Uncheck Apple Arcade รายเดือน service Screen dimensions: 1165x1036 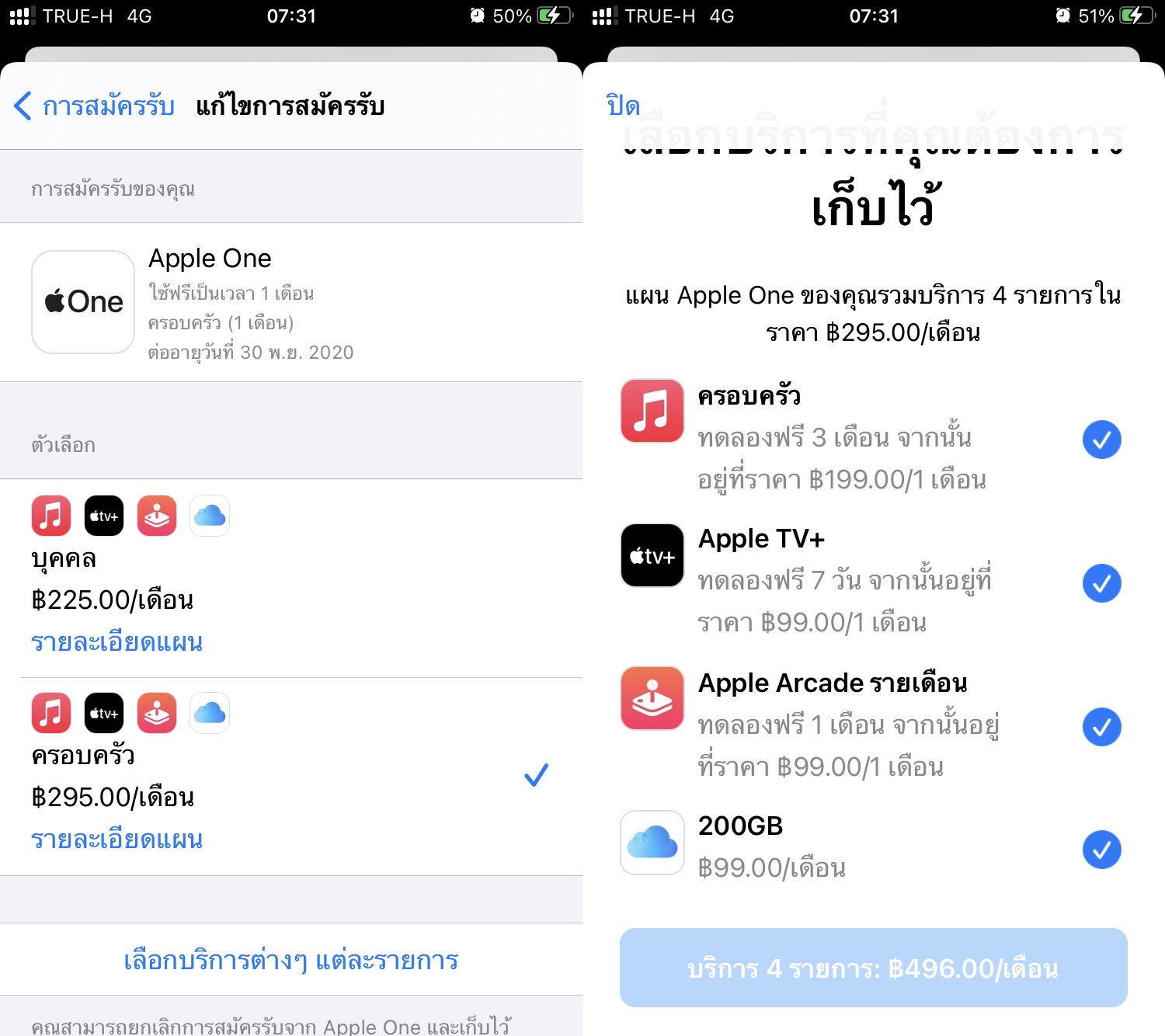click(x=1101, y=727)
